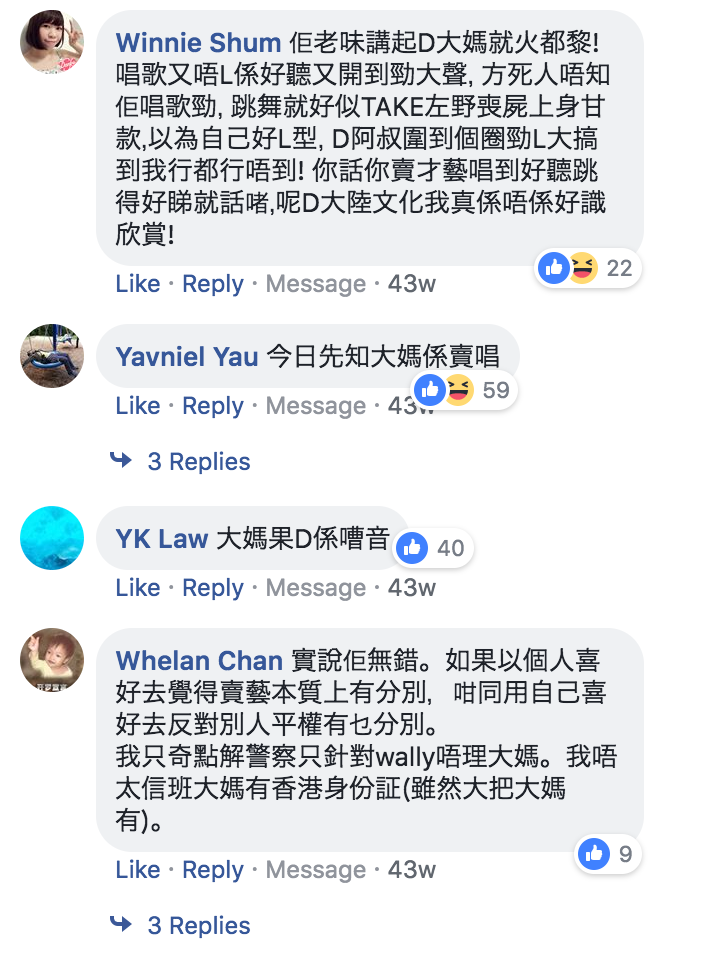View the 22 reactions on Winnie Shum's comment

[x=588, y=268]
